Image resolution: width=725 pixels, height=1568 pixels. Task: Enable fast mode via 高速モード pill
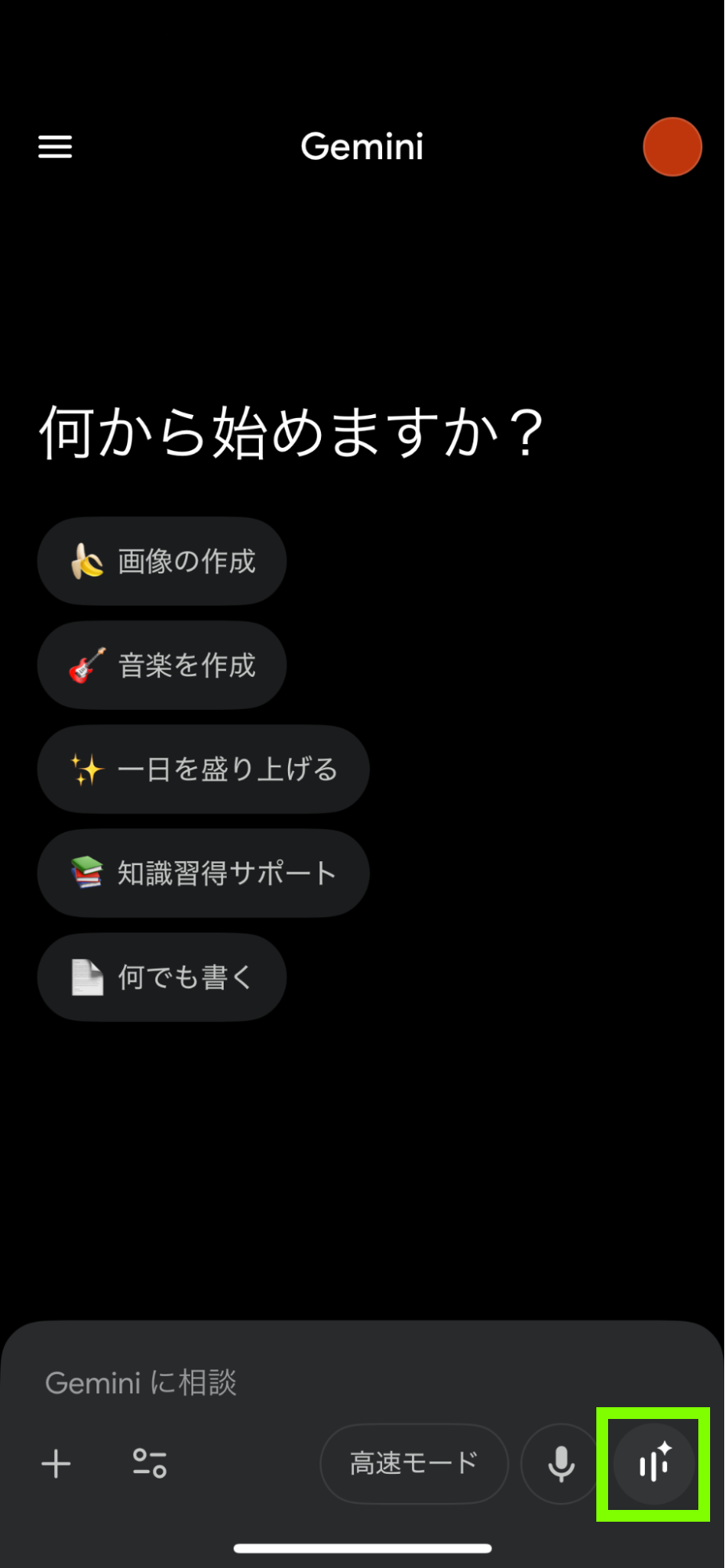(x=414, y=1462)
